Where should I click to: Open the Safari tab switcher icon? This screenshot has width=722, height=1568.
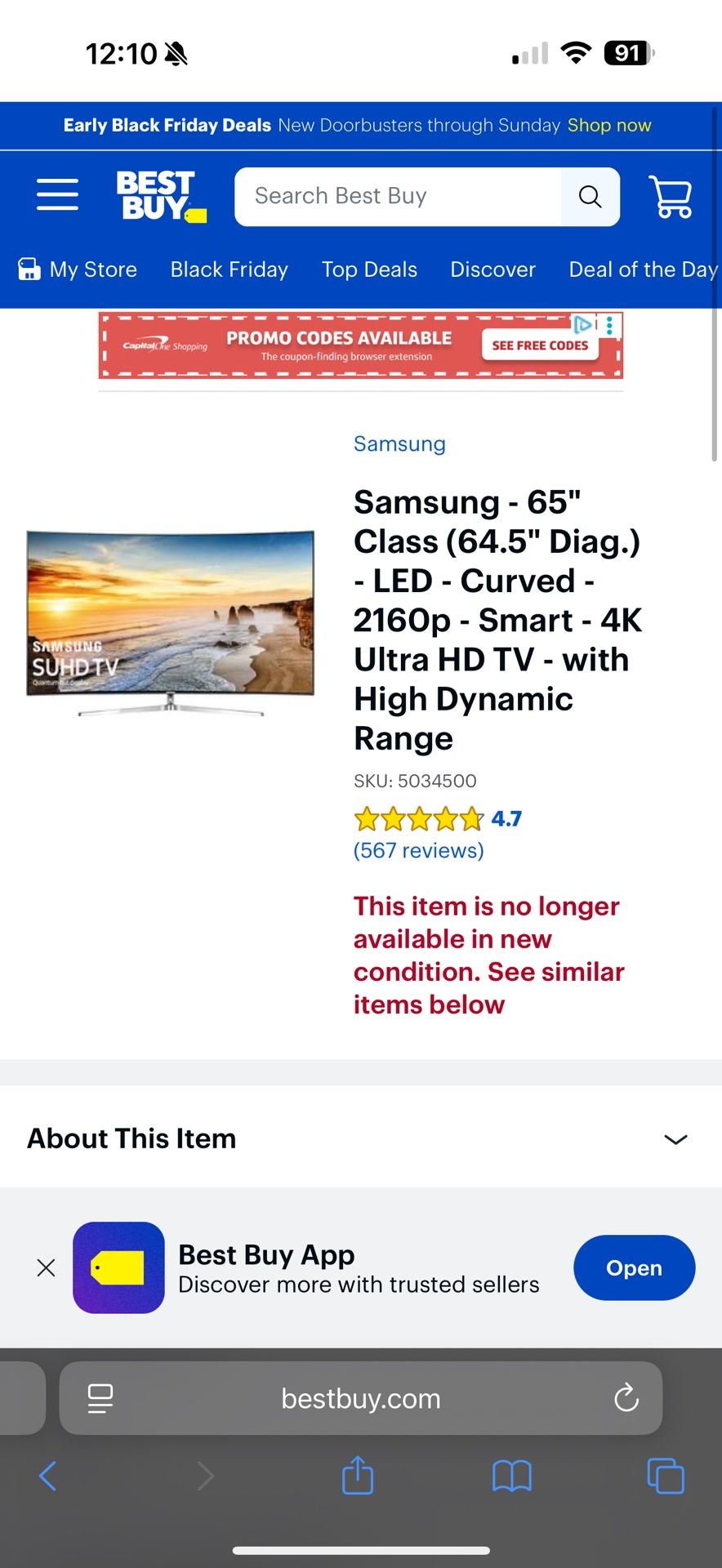tap(665, 1476)
